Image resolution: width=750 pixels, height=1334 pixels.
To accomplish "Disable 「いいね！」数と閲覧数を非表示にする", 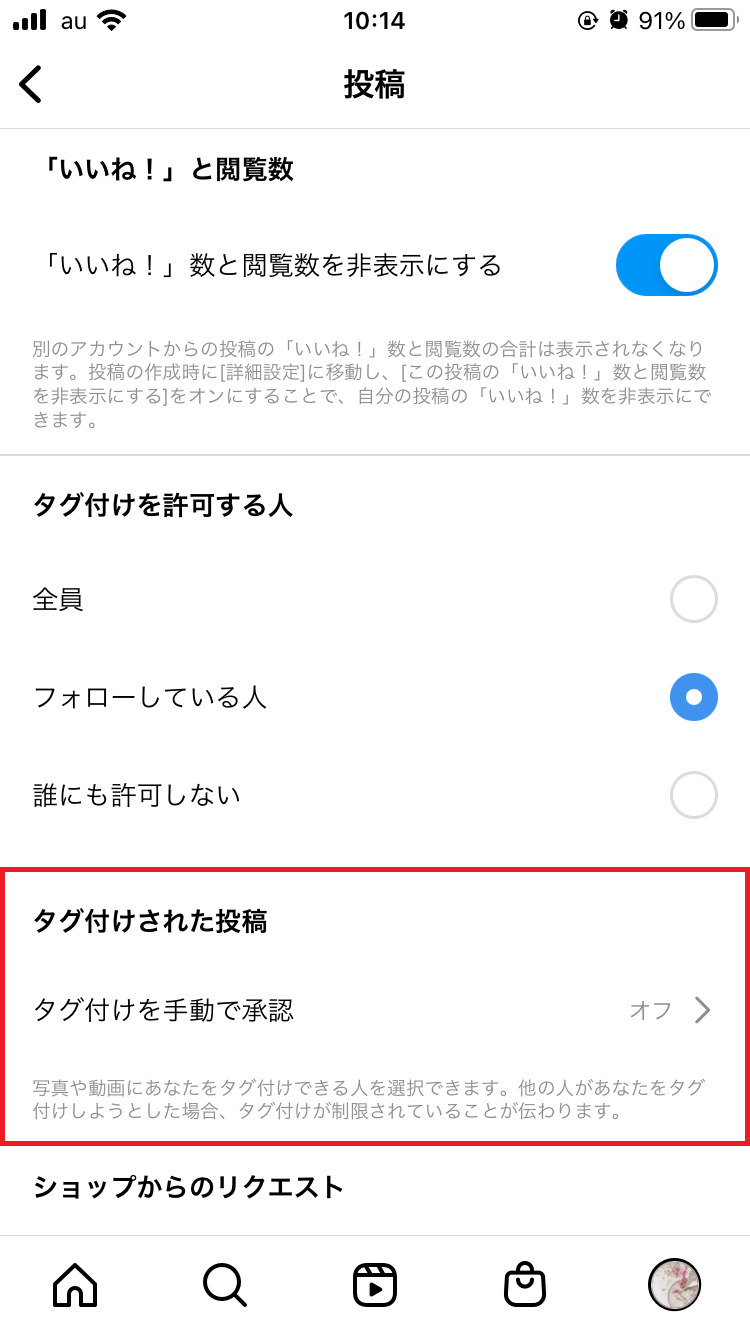I will pos(666,265).
